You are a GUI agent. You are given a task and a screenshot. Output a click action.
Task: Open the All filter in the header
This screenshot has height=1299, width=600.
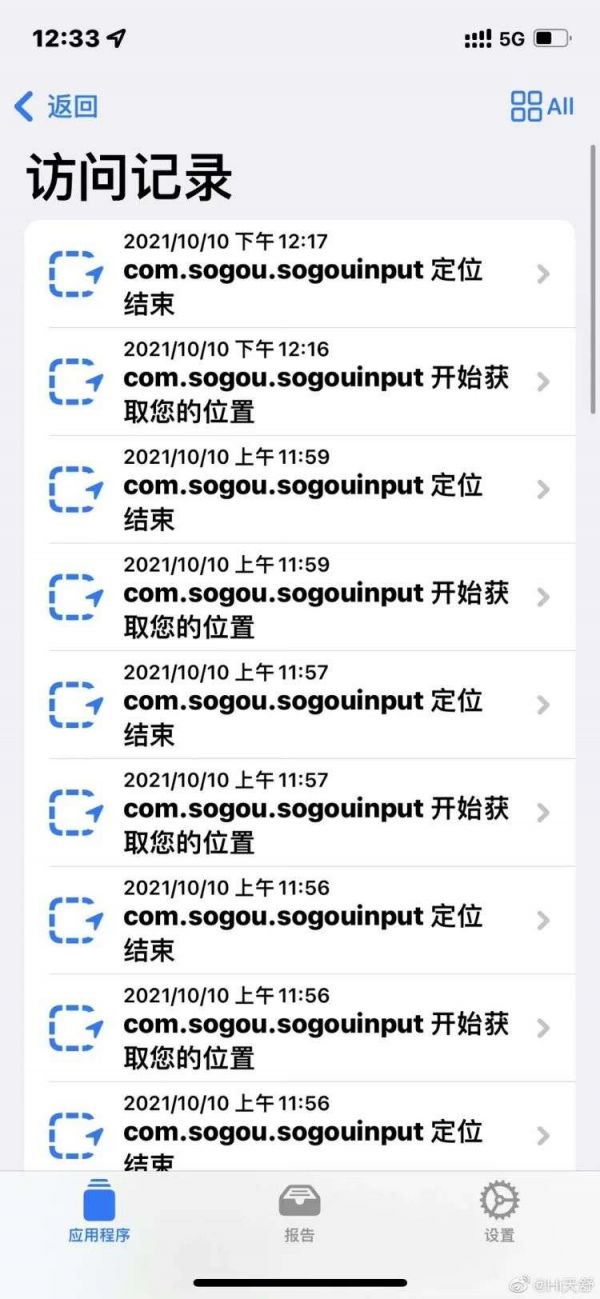[x=542, y=106]
